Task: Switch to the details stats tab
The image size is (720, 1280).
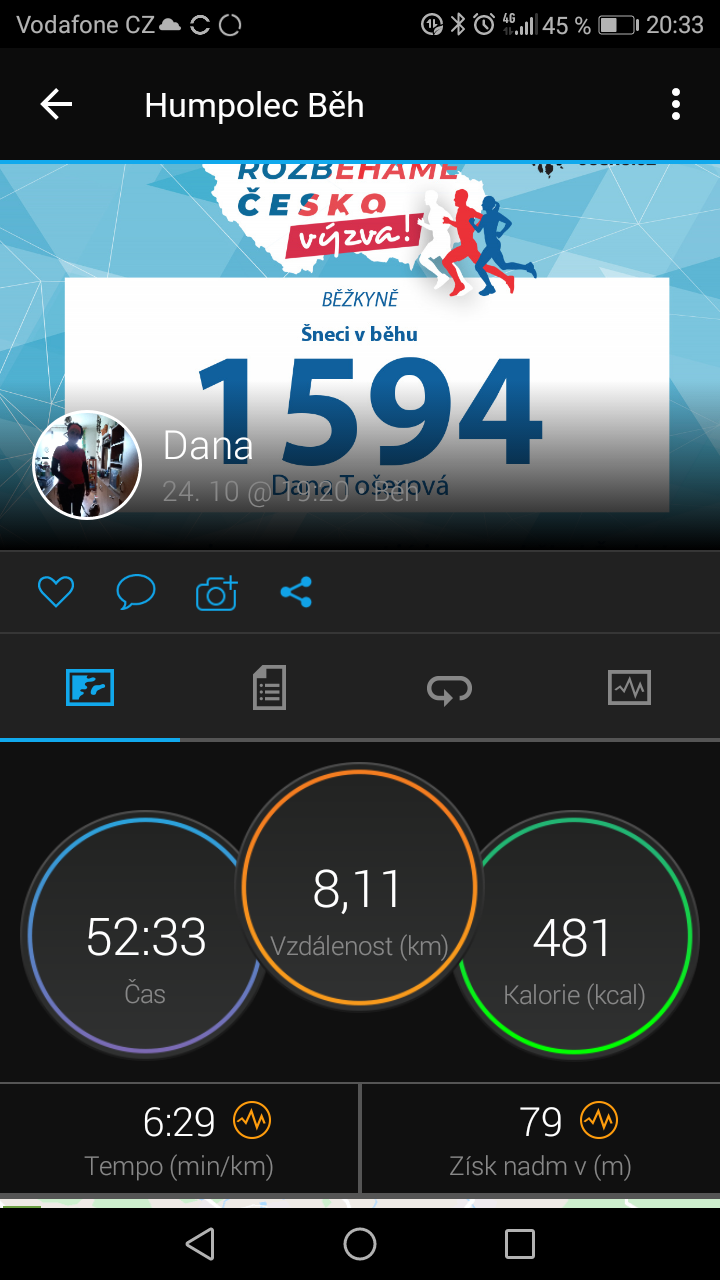Action: point(270,688)
